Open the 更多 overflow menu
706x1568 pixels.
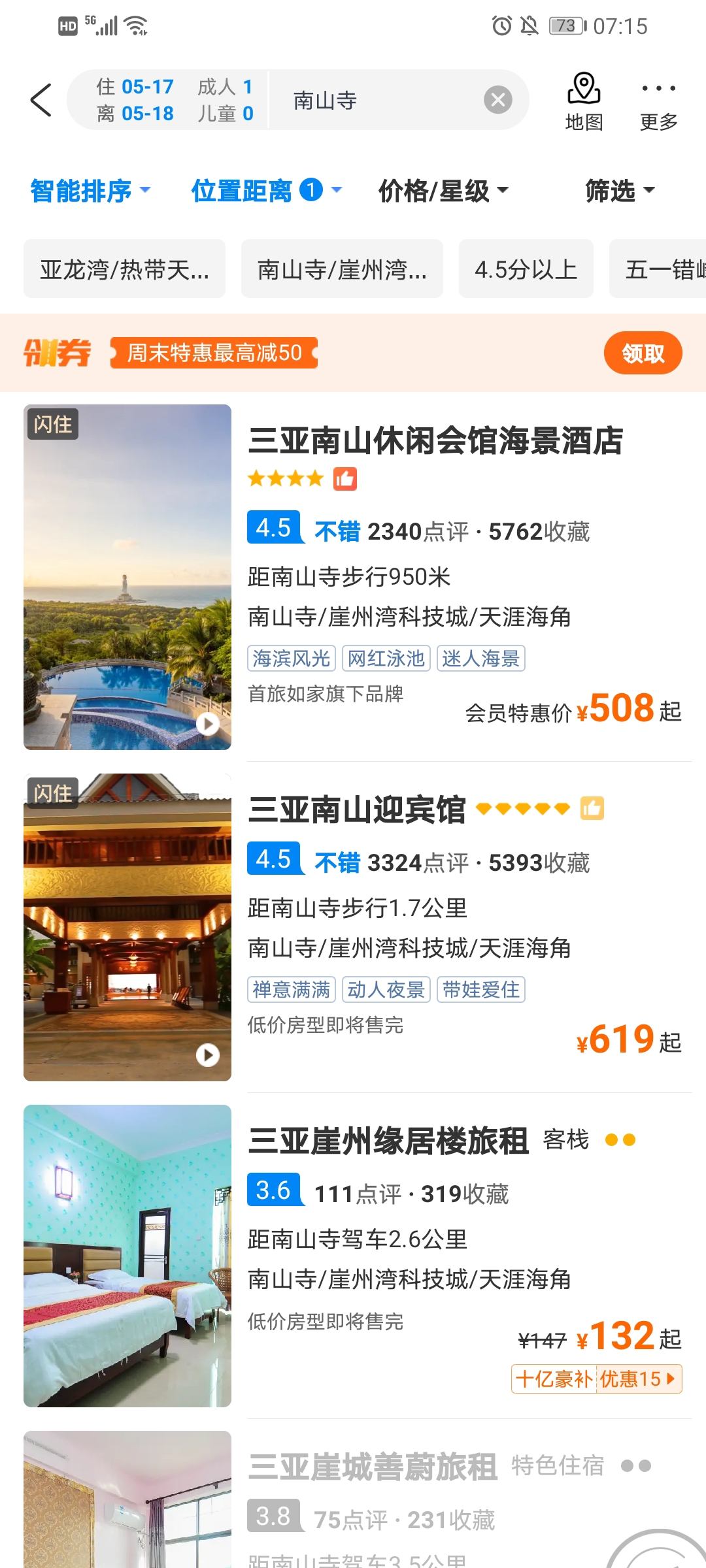coord(658,101)
